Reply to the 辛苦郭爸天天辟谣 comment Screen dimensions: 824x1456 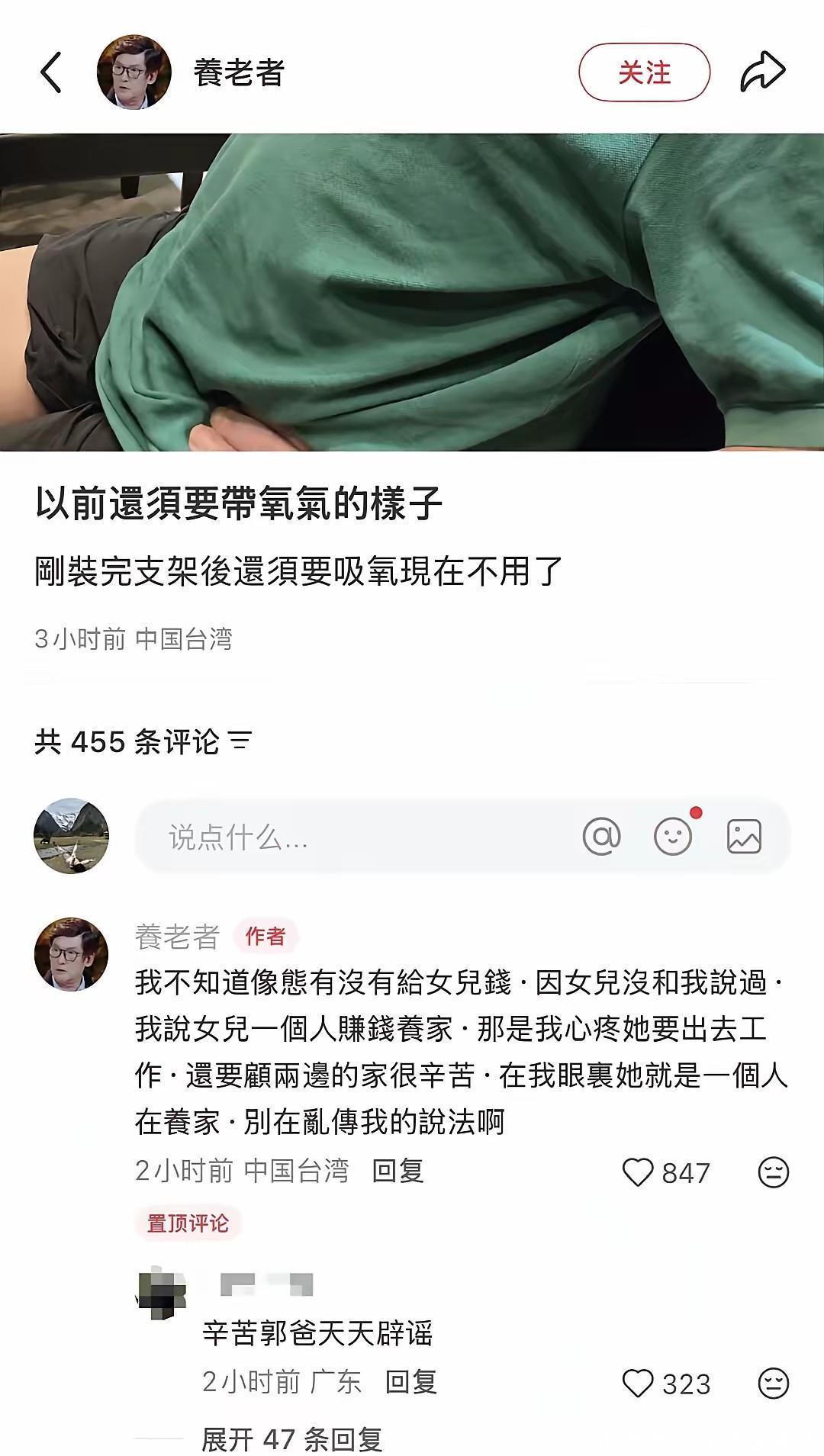[410, 1382]
